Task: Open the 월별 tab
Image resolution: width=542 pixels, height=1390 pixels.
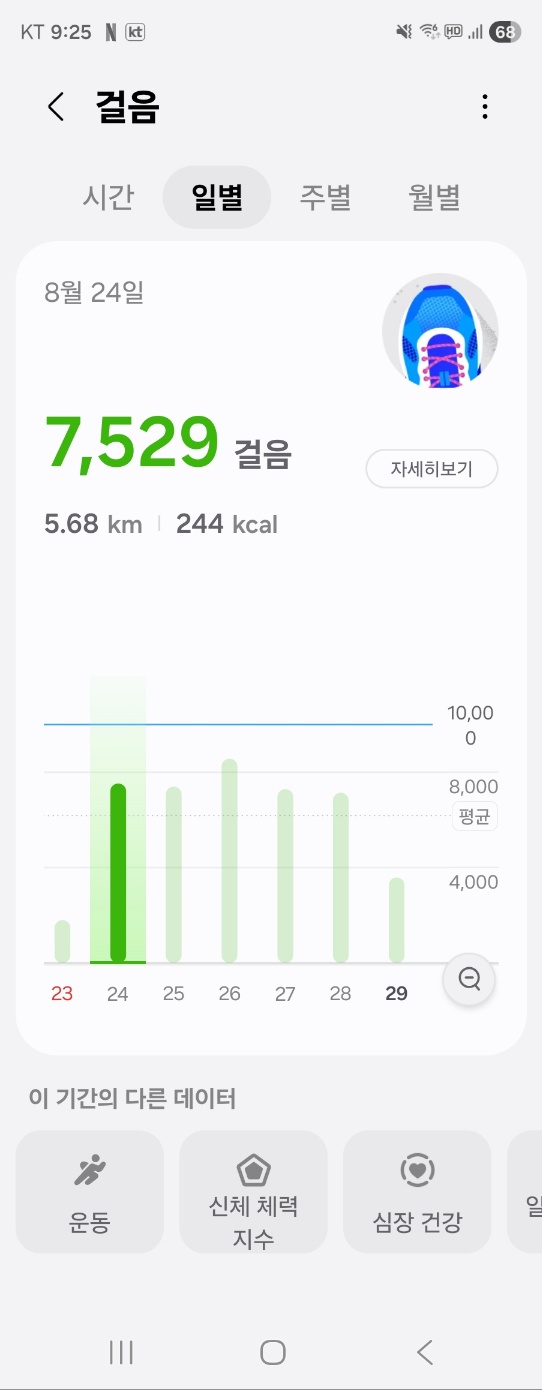Action: point(435,197)
